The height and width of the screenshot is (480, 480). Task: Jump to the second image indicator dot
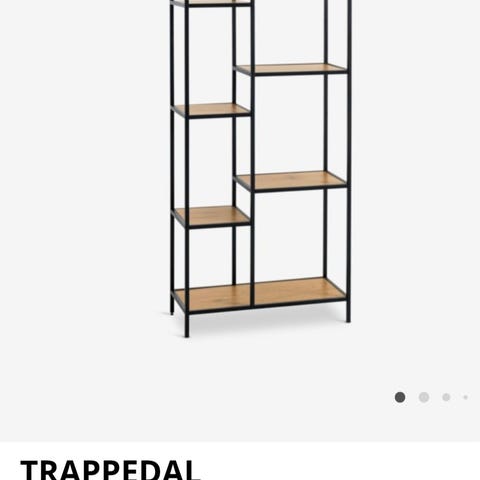point(424,397)
